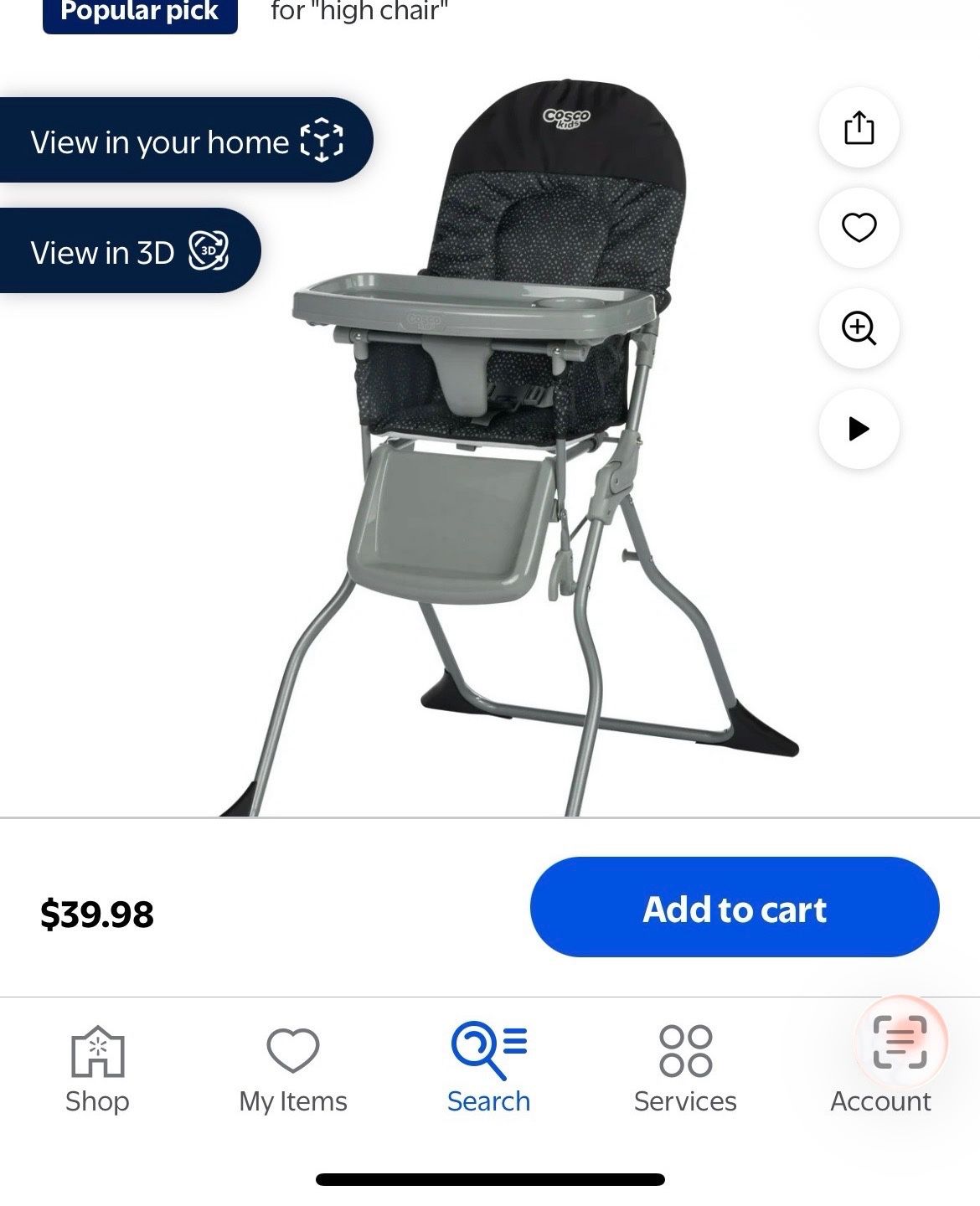
Task: Go to My Items tab
Action: (x=293, y=1069)
